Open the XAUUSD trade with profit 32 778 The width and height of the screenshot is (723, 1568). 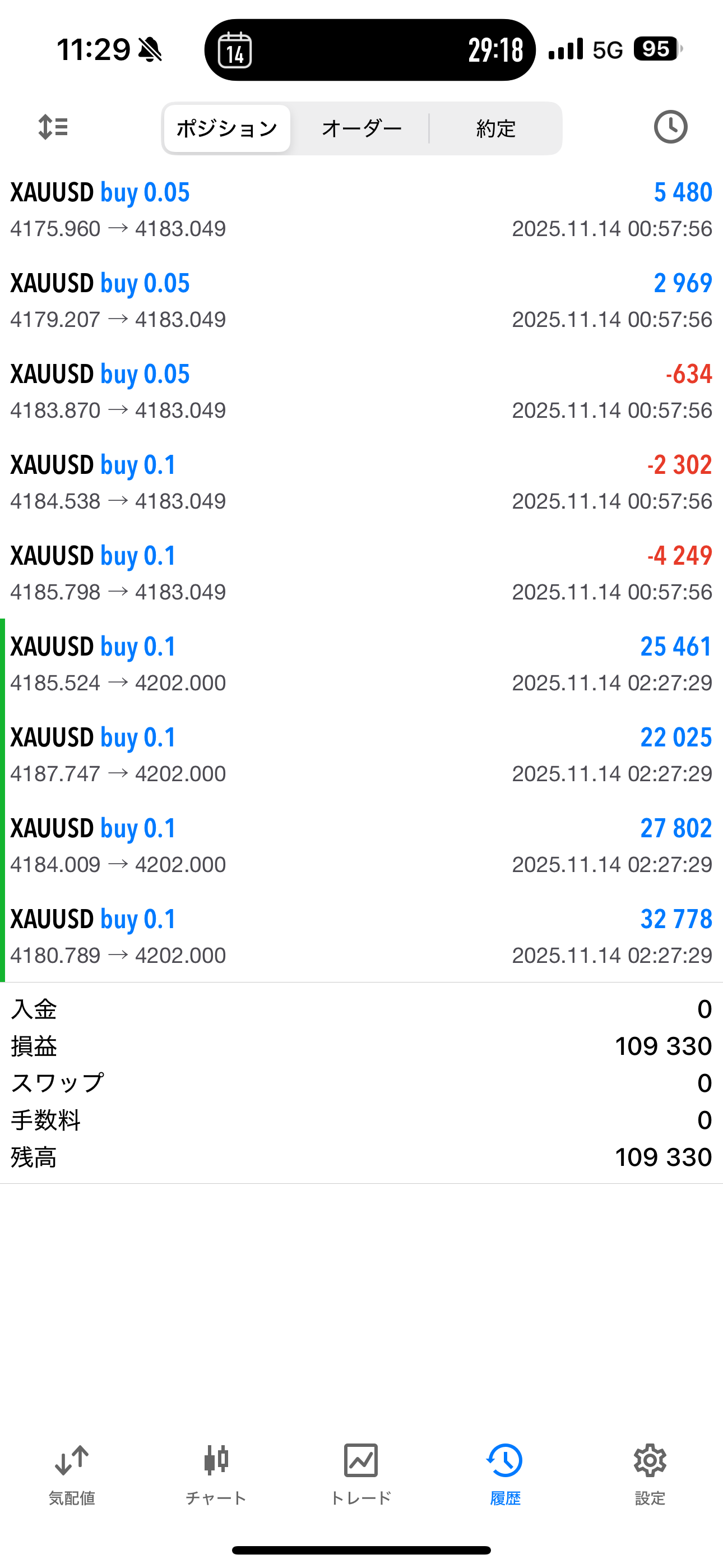[361, 936]
